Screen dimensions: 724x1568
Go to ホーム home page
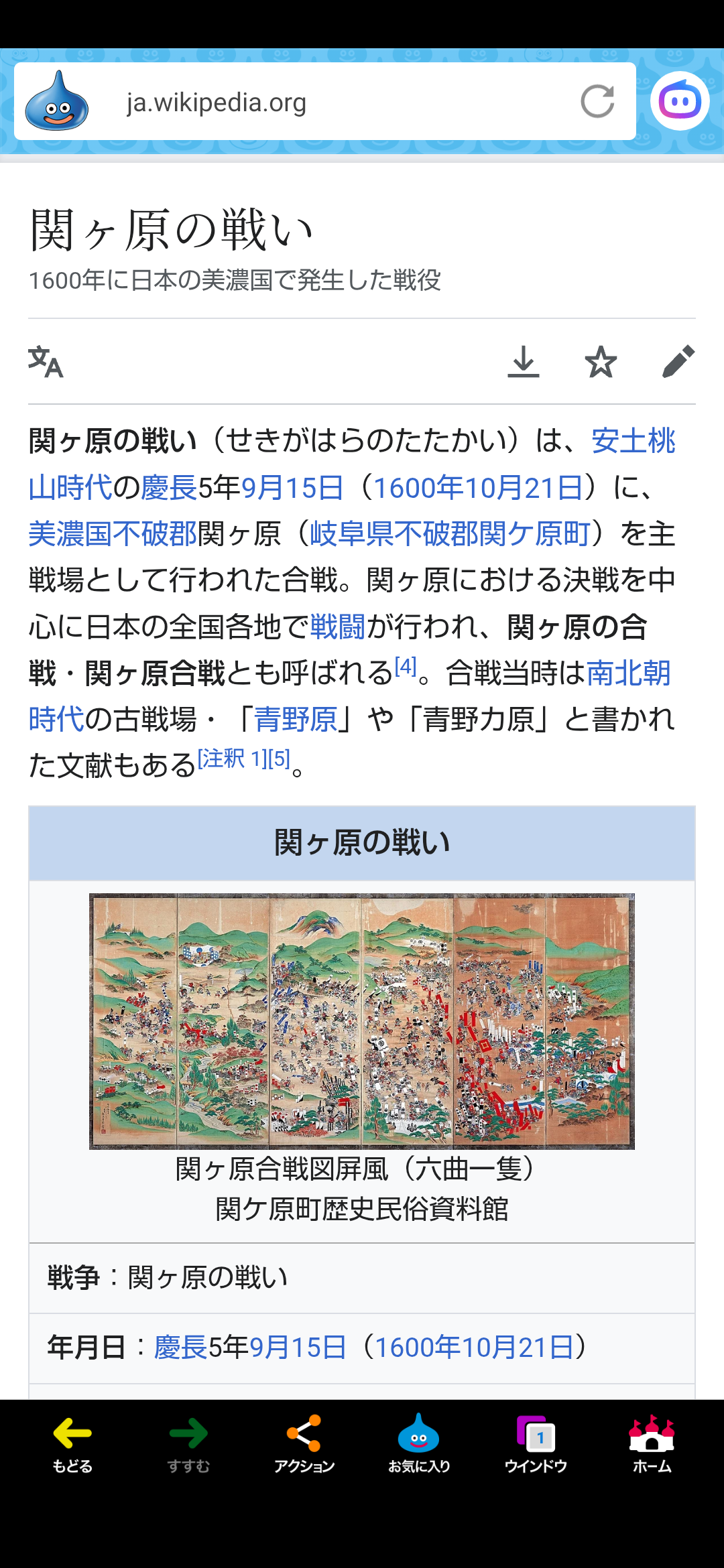pyautogui.click(x=652, y=1444)
